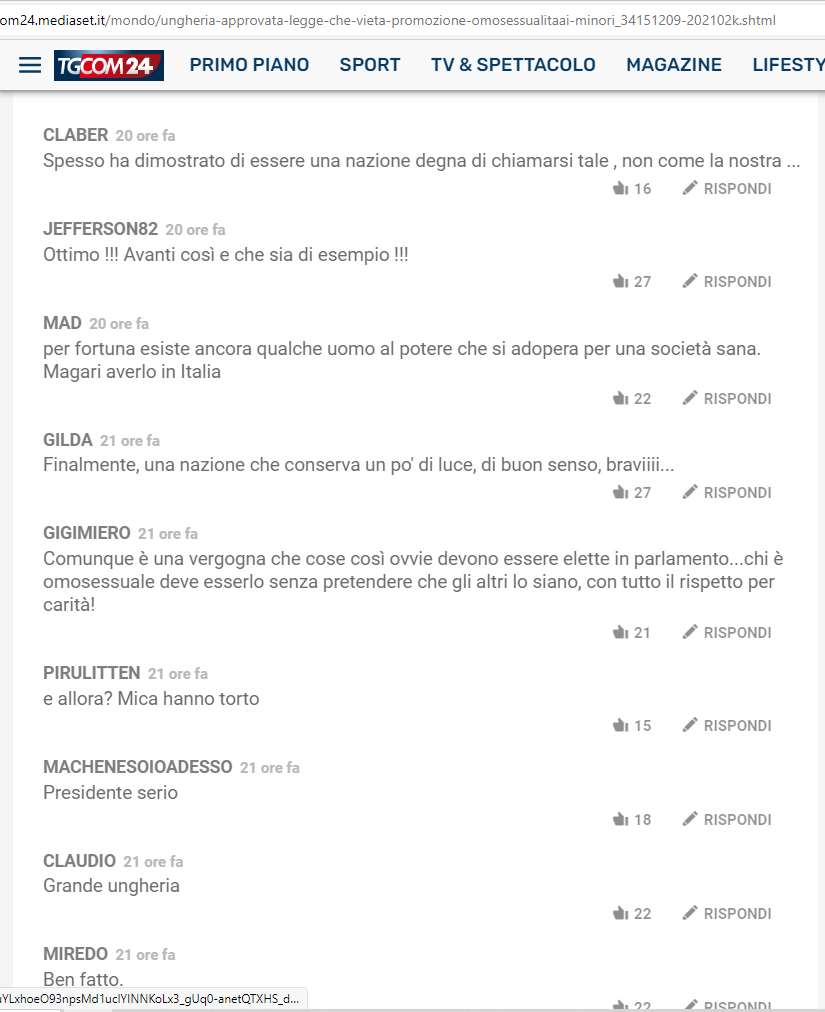Reply to CLABER's comment
The image size is (825, 1012).
727,189
